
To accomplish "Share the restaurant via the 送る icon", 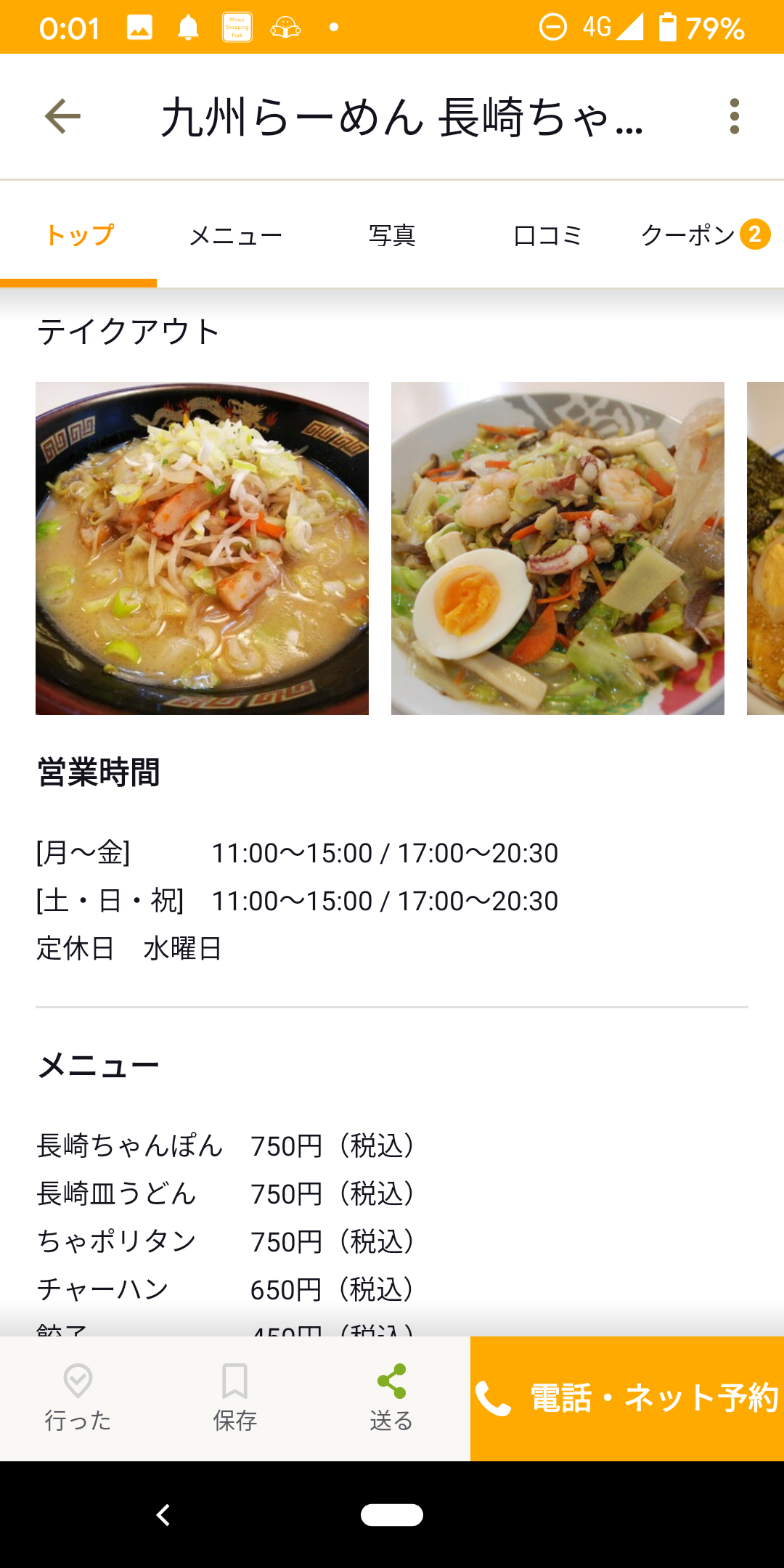I will 391,1397.
